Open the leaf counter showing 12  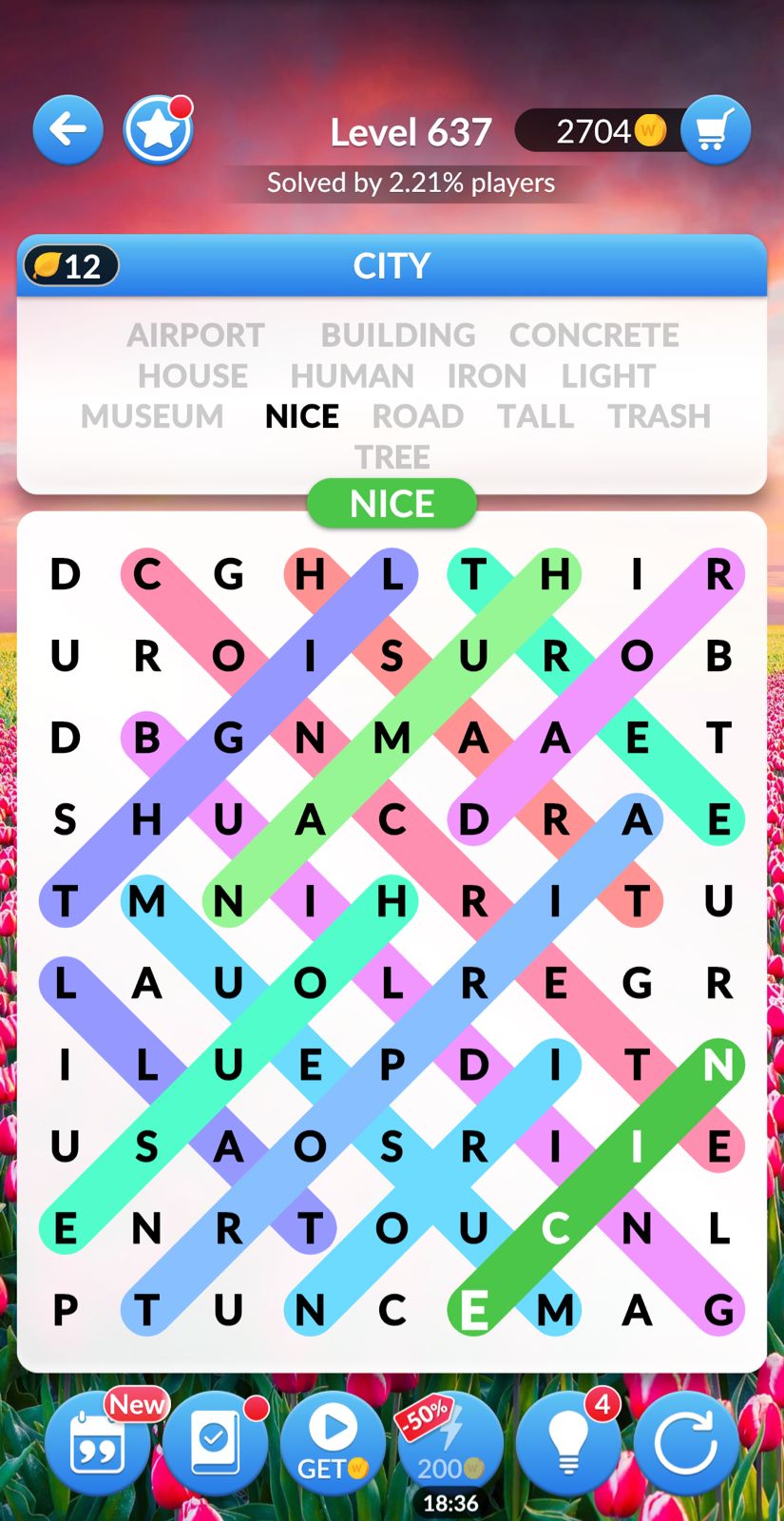[x=71, y=266]
